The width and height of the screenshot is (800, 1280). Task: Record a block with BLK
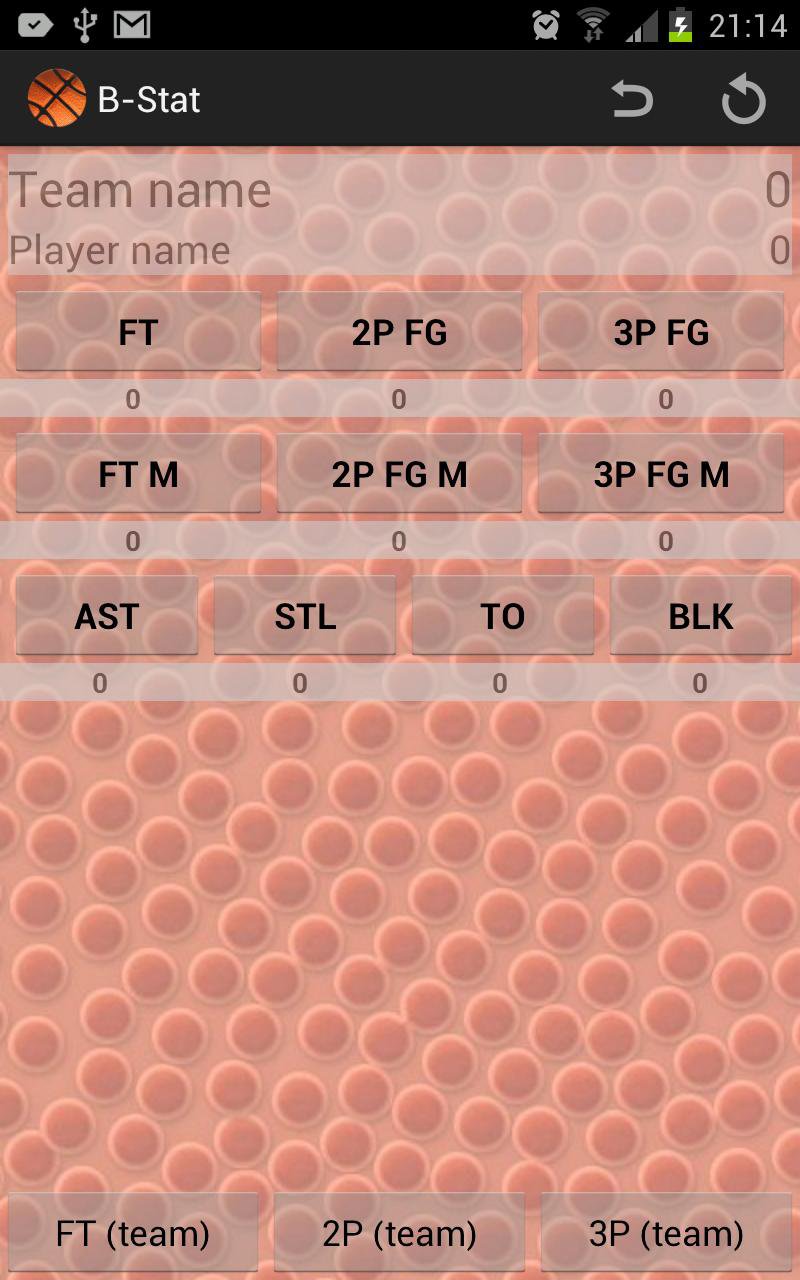coord(700,615)
